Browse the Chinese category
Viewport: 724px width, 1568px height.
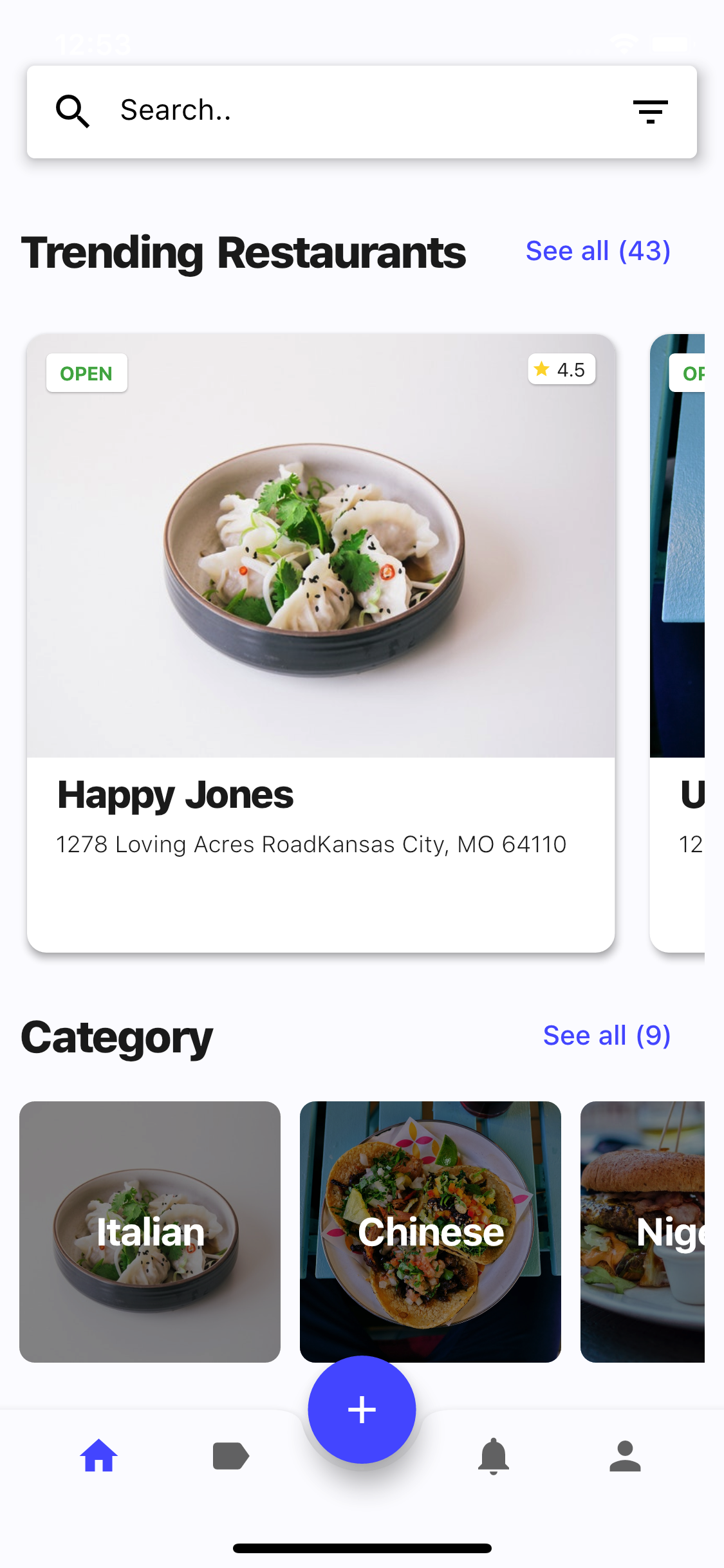point(430,1231)
